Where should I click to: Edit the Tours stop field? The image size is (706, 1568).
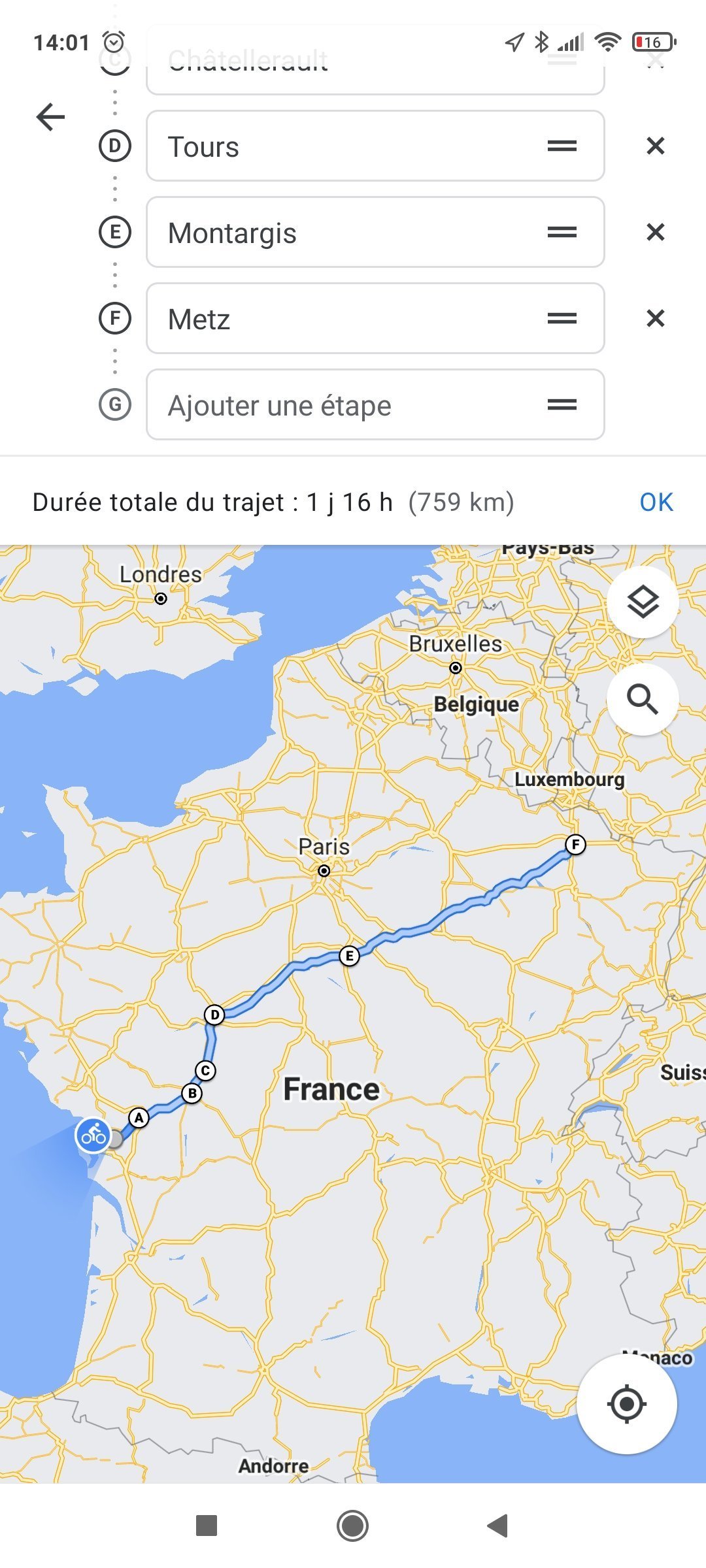[x=375, y=146]
